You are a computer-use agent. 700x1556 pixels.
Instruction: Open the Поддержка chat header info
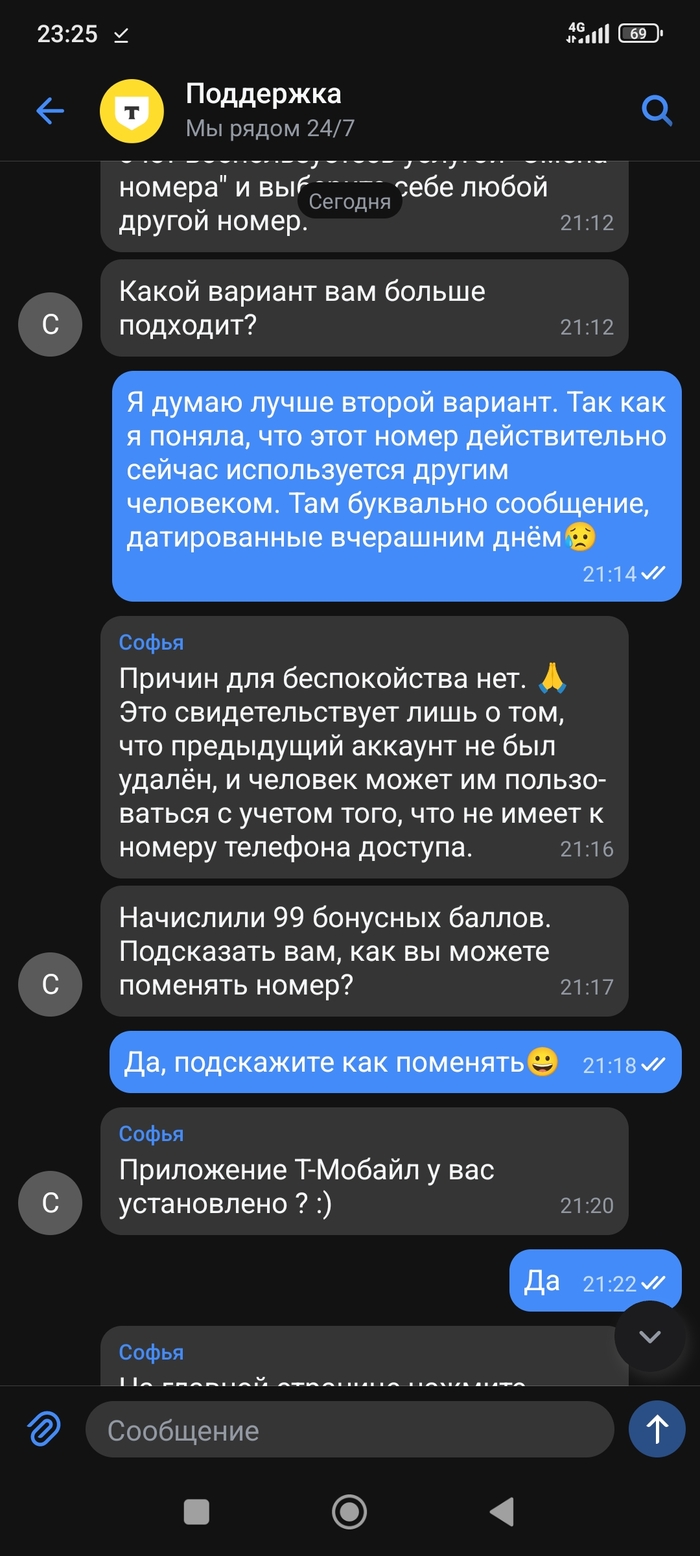[x=265, y=110]
